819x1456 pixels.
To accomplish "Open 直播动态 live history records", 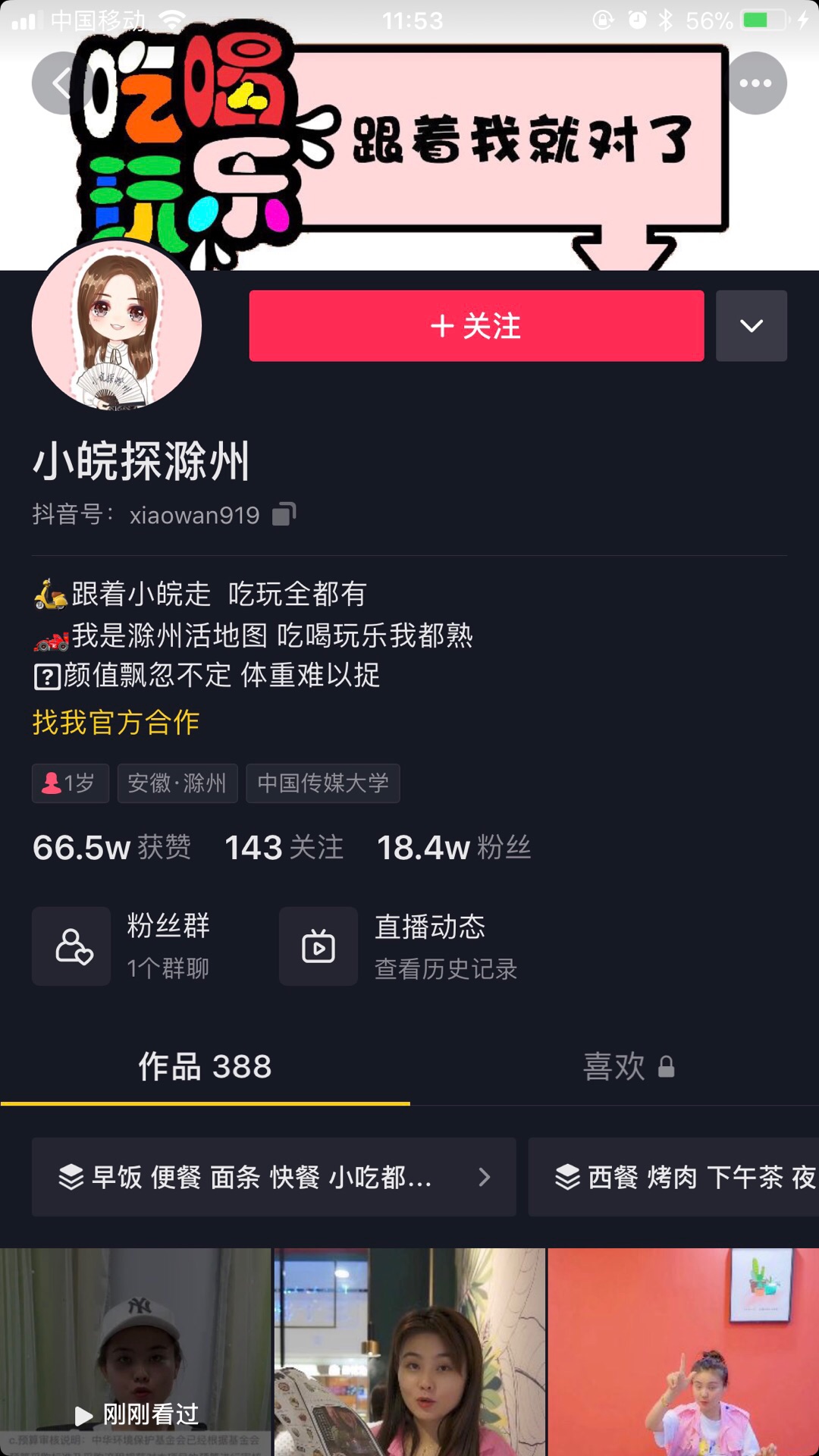I will (x=399, y=946).
